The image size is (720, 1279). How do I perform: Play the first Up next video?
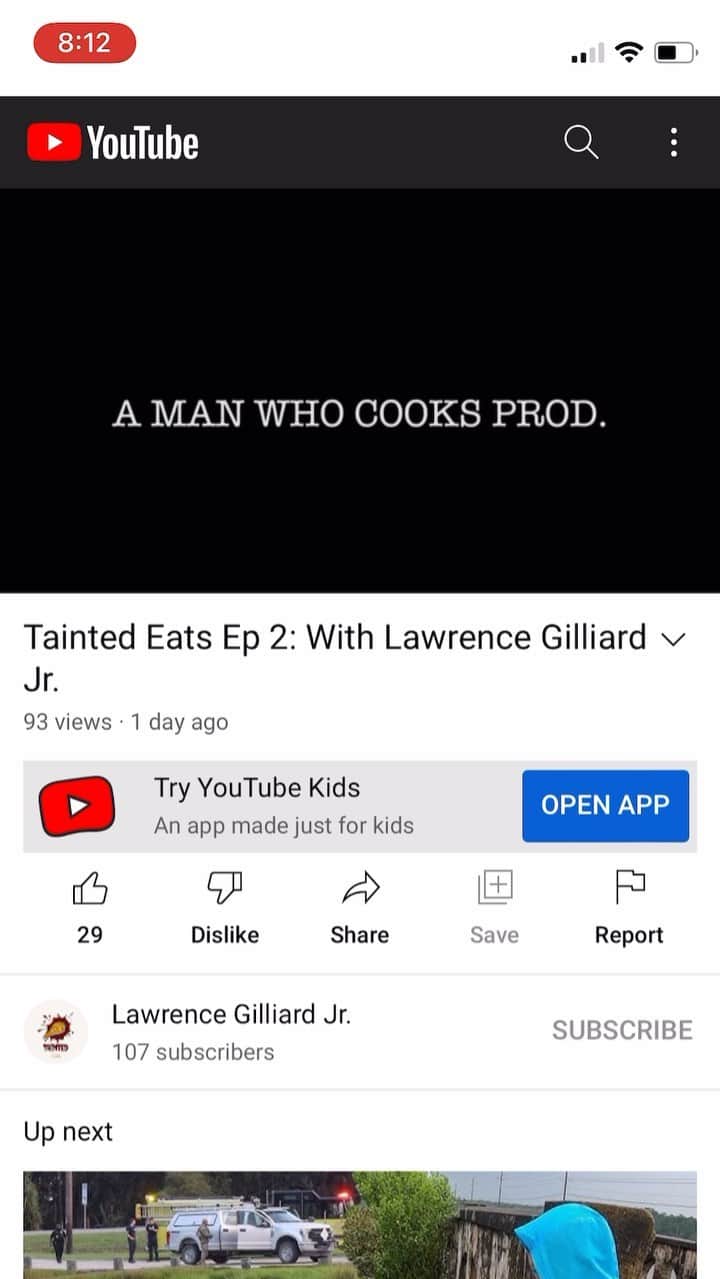360,1225
